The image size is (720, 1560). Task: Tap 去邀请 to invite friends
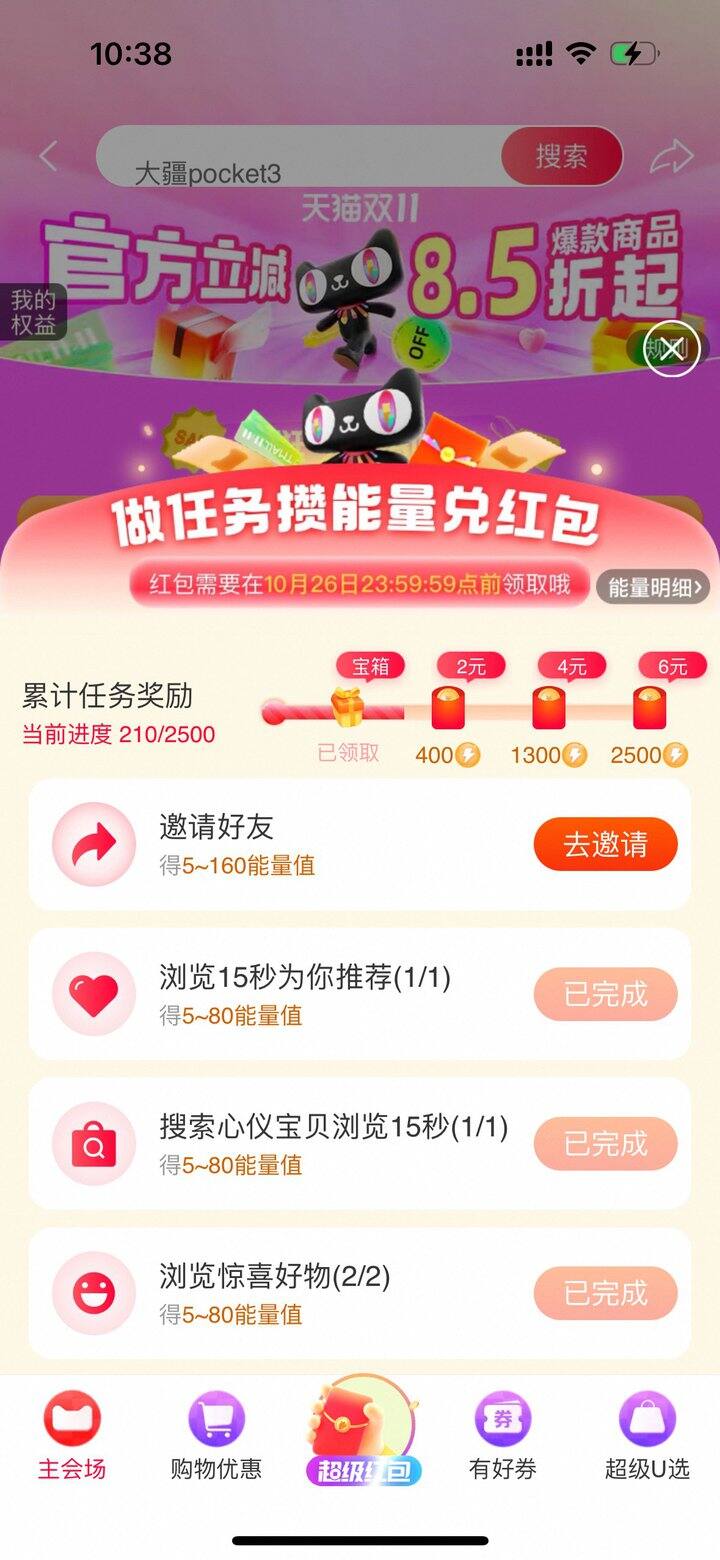[x=605, y=844]
